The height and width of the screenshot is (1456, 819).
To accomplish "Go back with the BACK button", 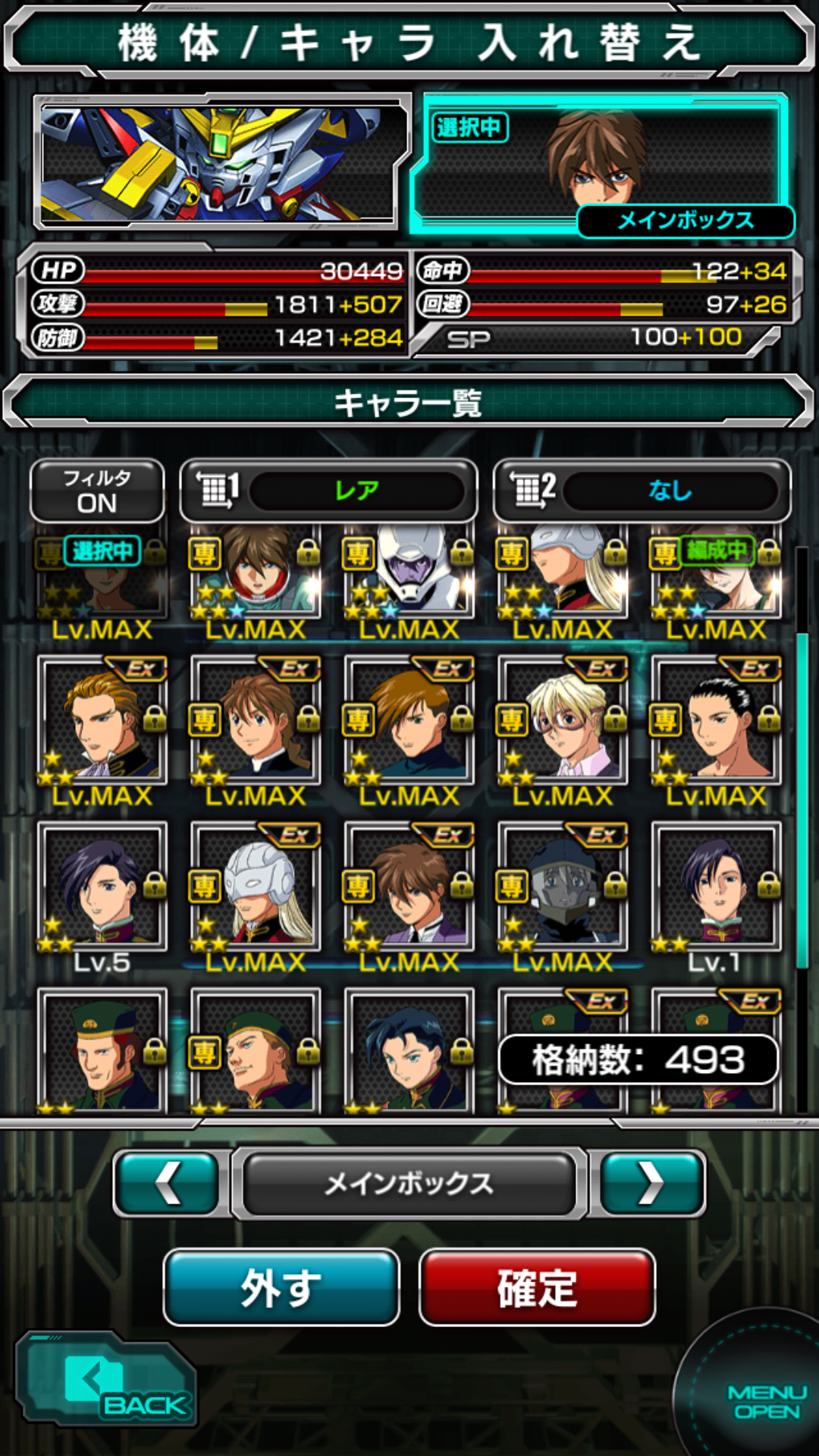I will point(107,1379).
